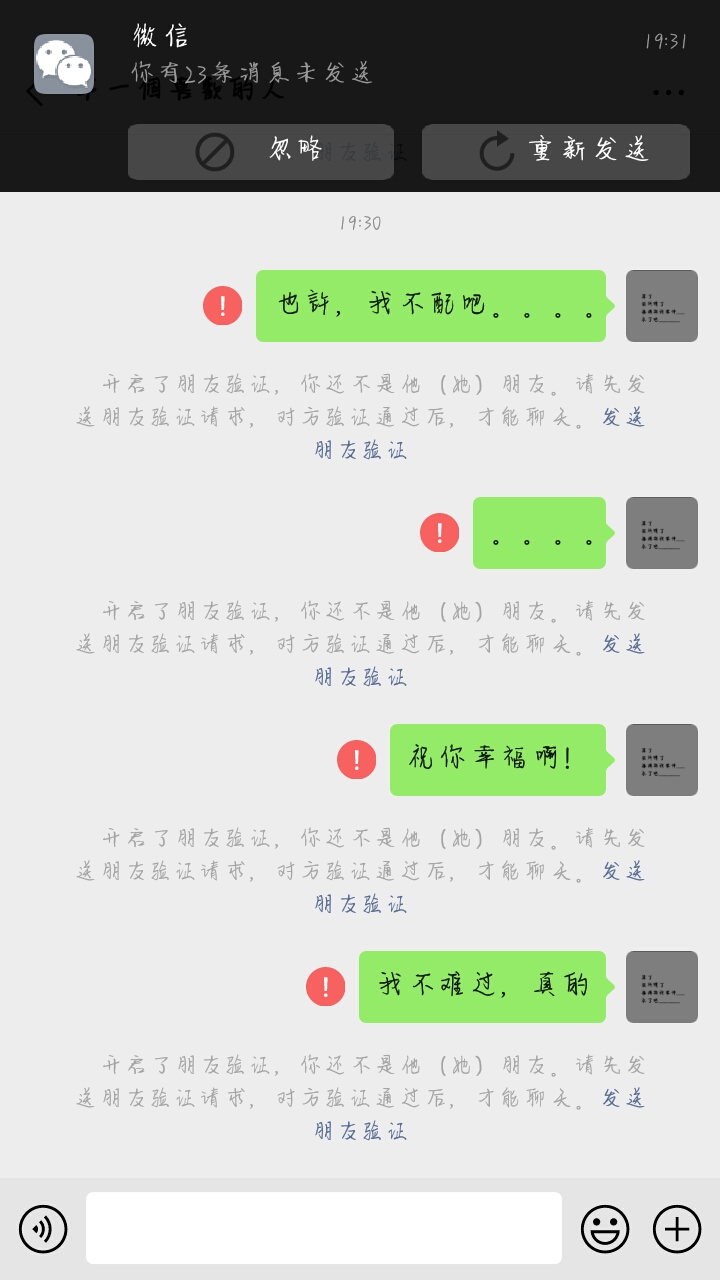
Task: Open the message bubble 祝你幸福啊!
Action: [498, 760]
